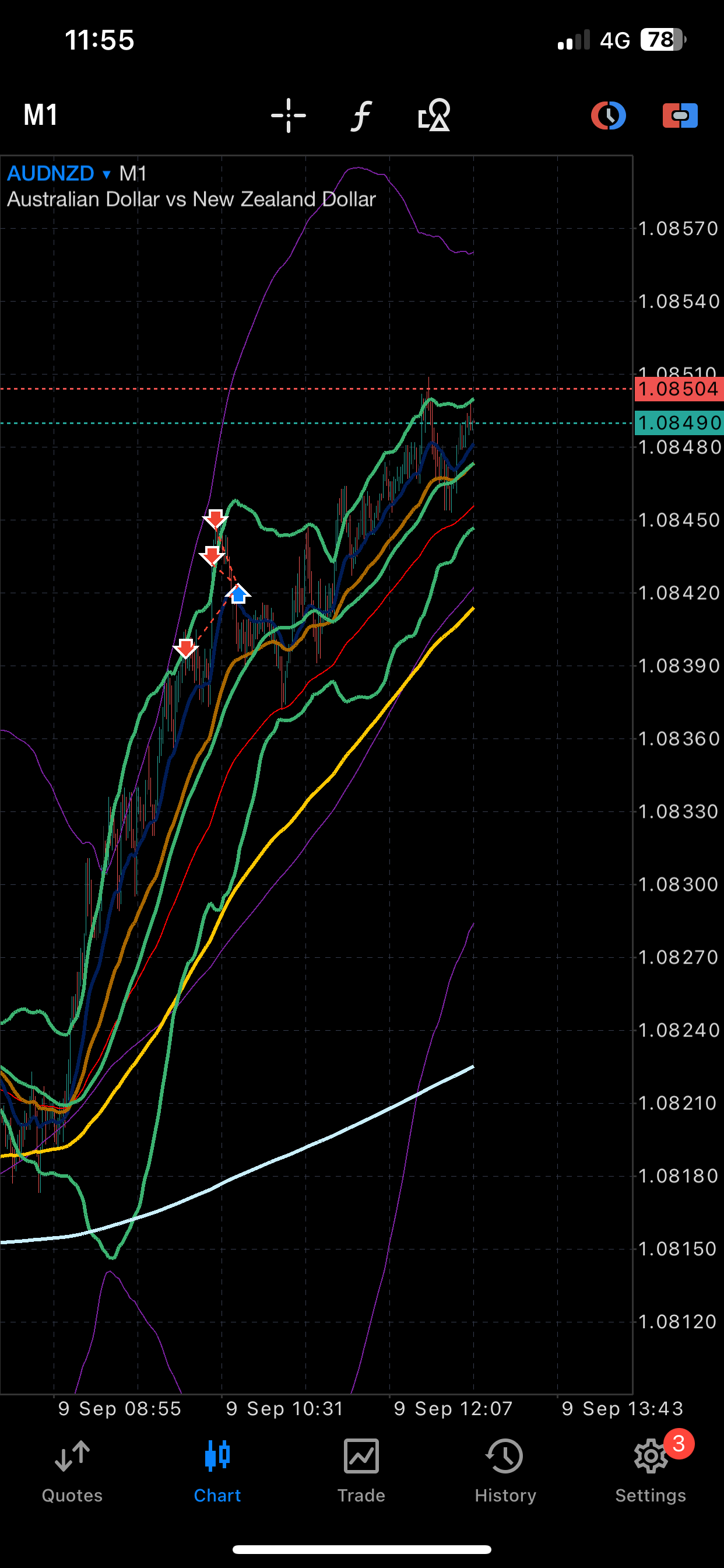Open the AUDNZD symbol dropdown

(58, 174)
